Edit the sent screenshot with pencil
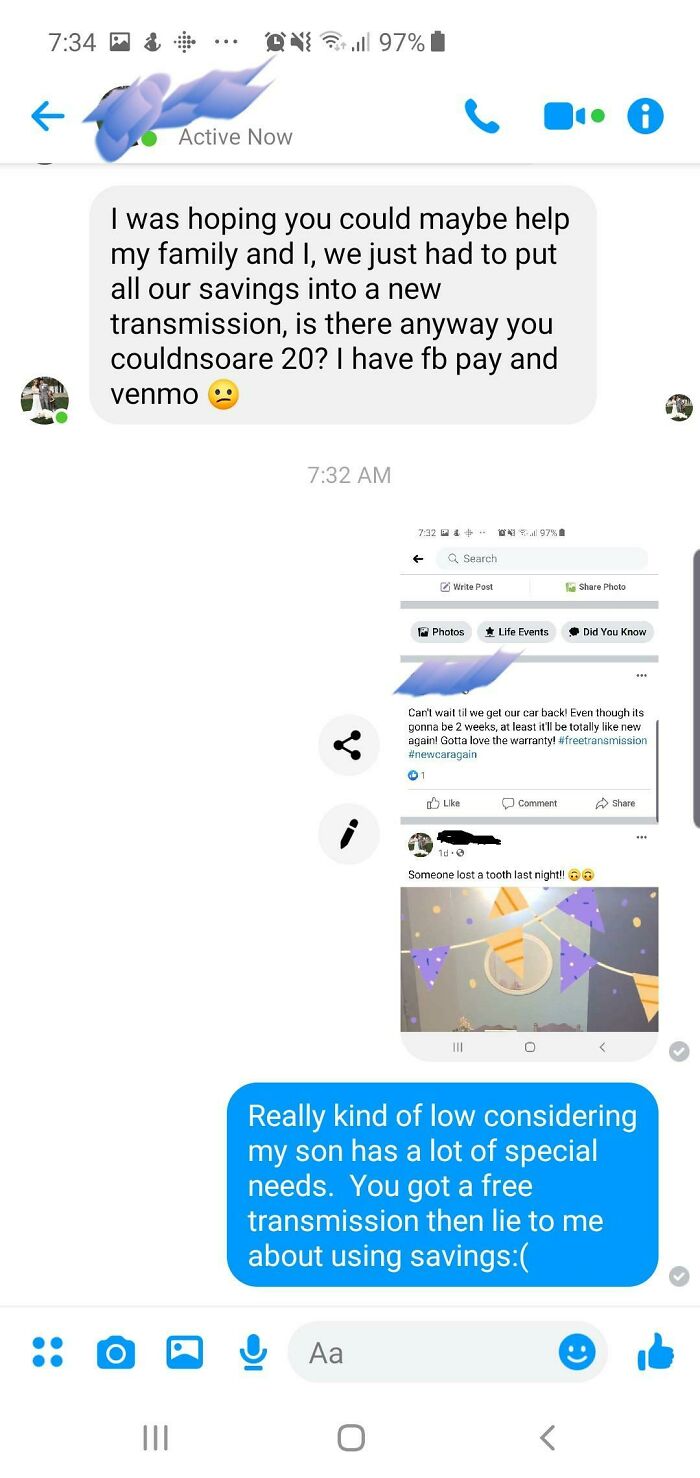700x1478 pixels. (348, 832)
